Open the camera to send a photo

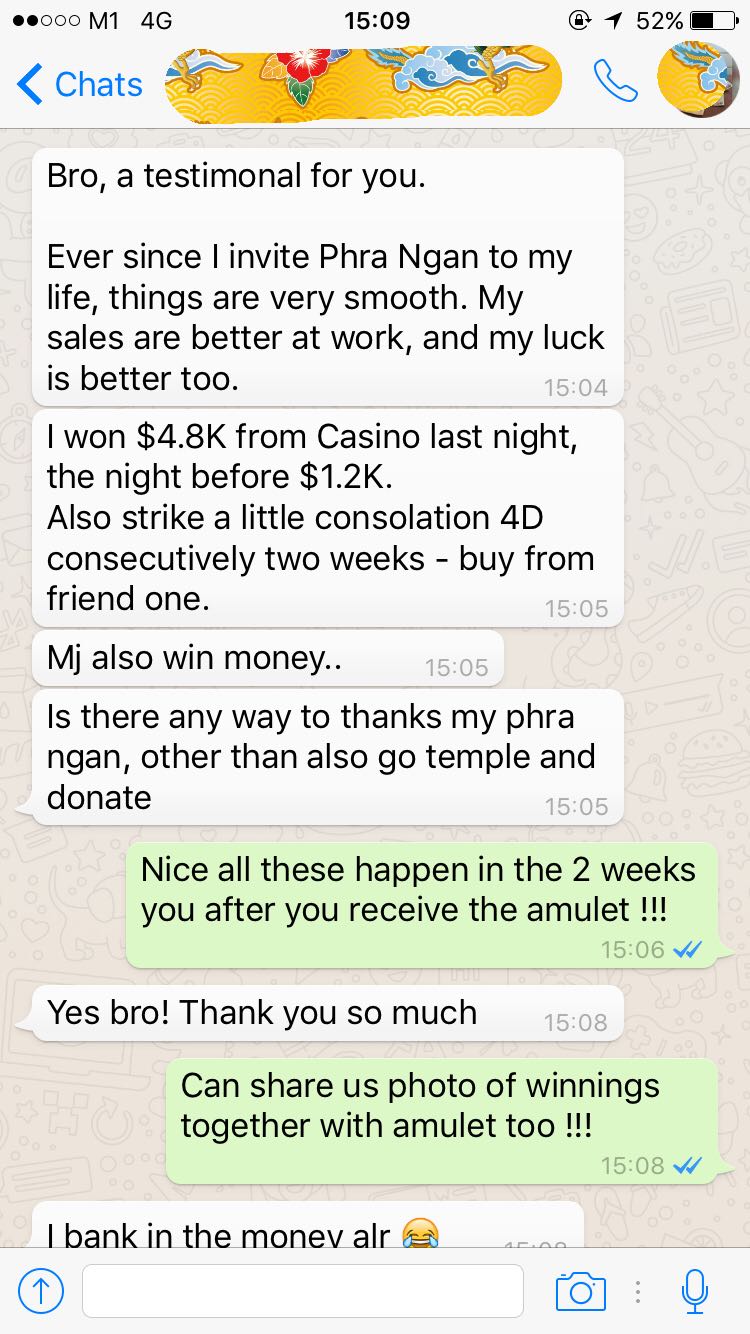581,1291
